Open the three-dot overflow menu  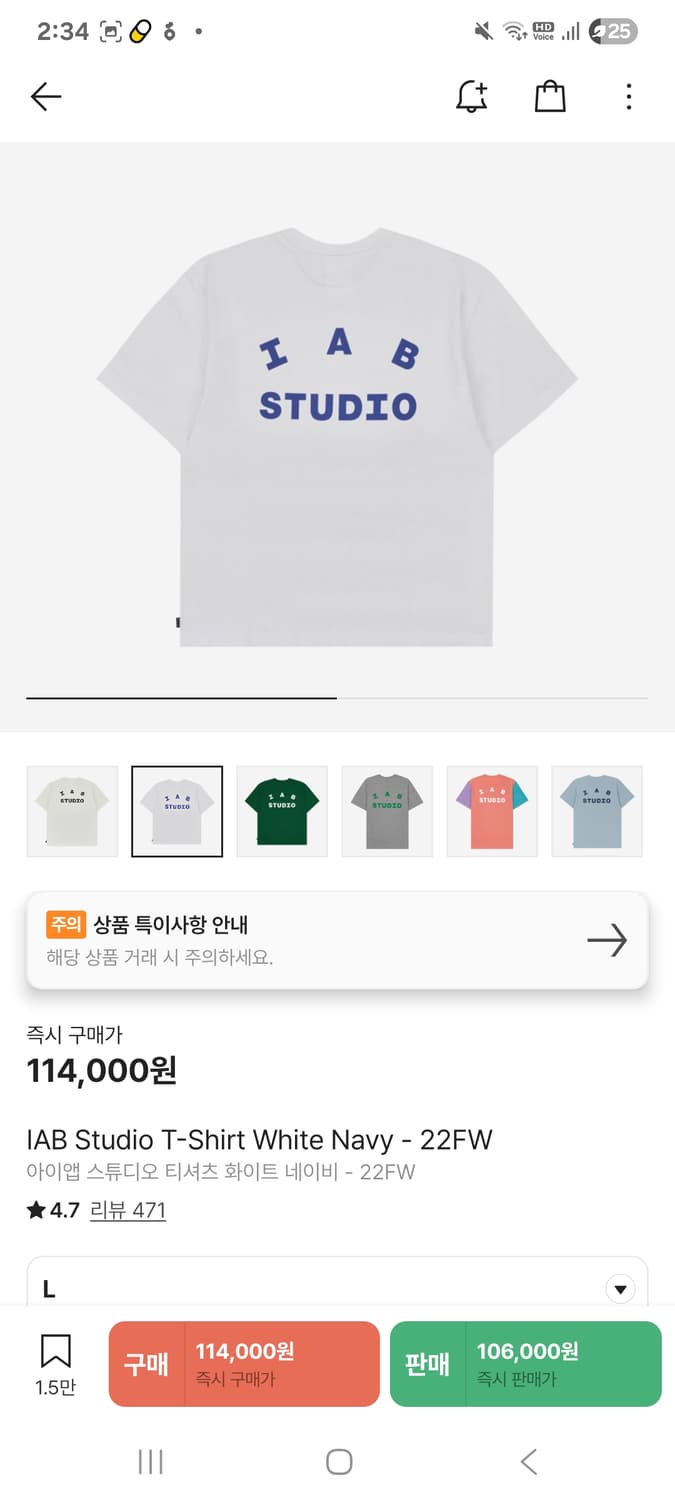tap(628, 97)
